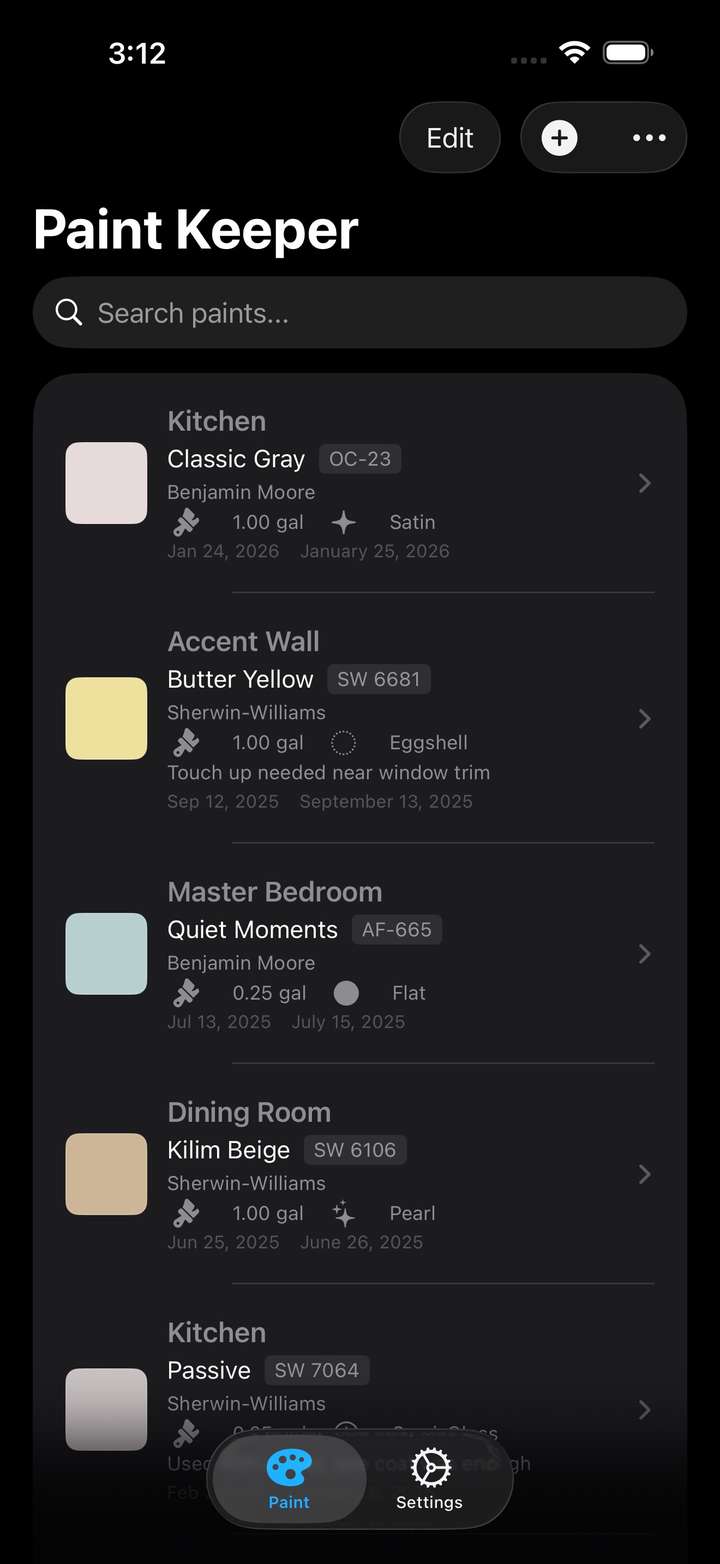
Task: Tap the Edit button
Action: point(450,138)
